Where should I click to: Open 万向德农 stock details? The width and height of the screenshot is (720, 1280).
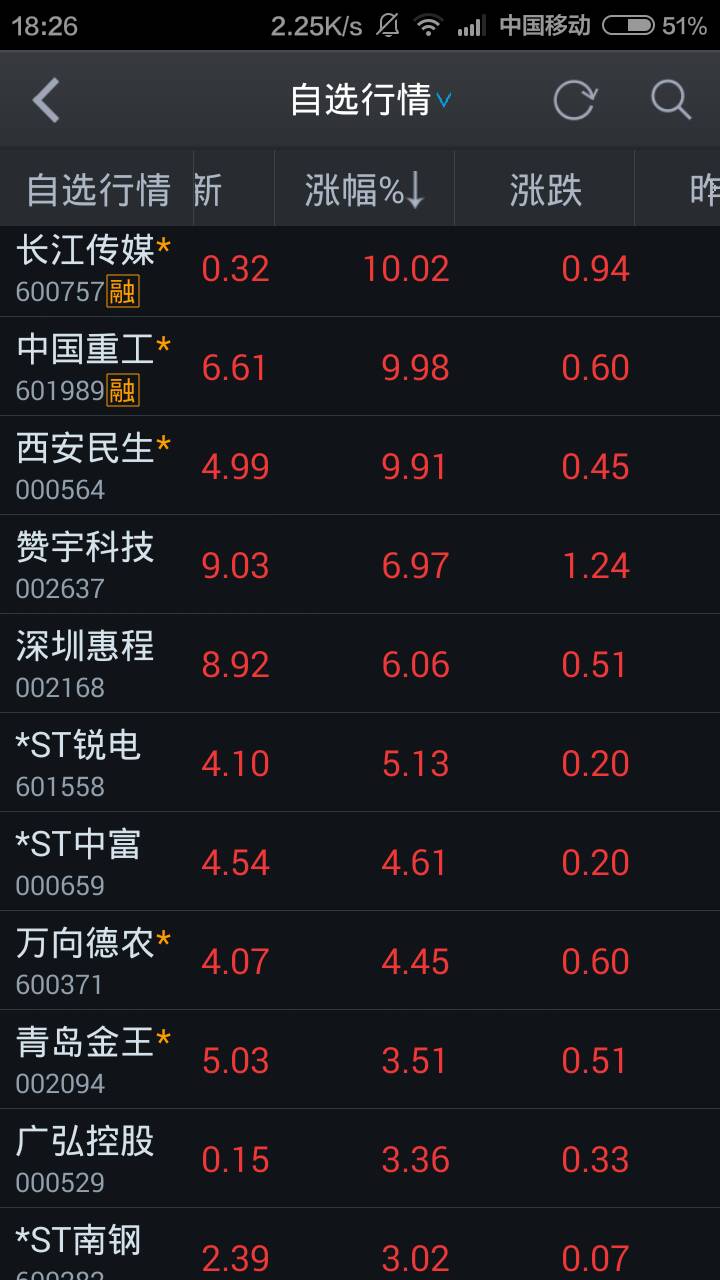pyautogui.click(x=360, y=960)
